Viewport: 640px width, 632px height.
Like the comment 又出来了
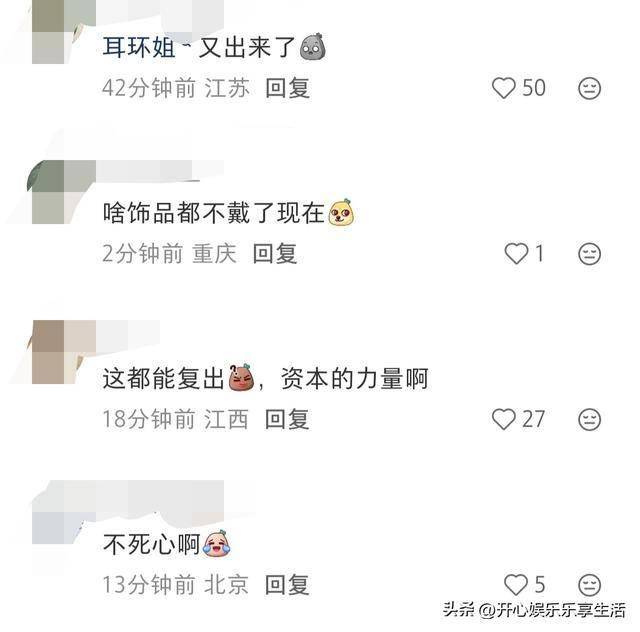pyautogui.click(x=504, y=88)
